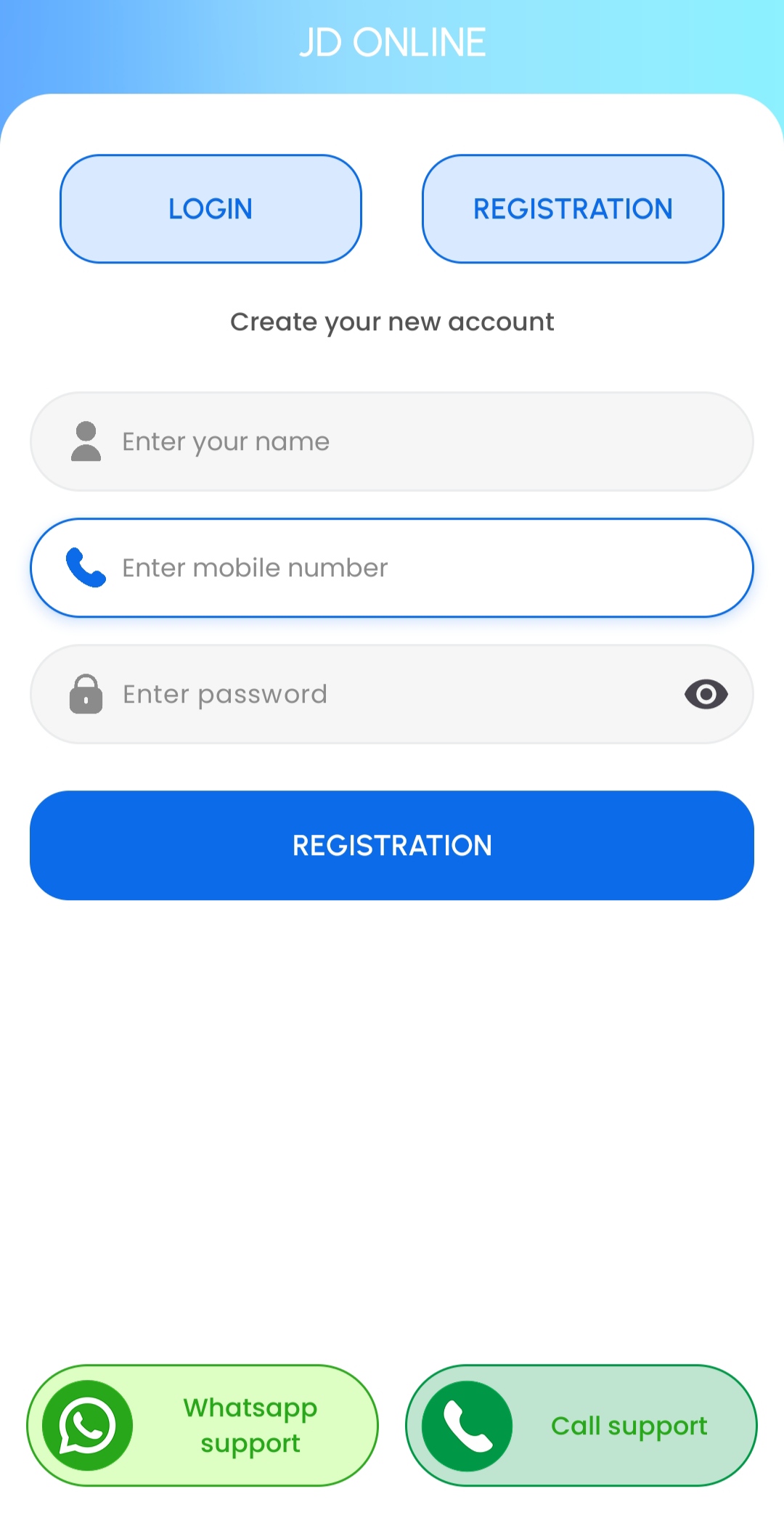Click the phone handset icon in Call support
Image resolution: width=784 pixels, height=1531 pixels.
click(469, 1425)
